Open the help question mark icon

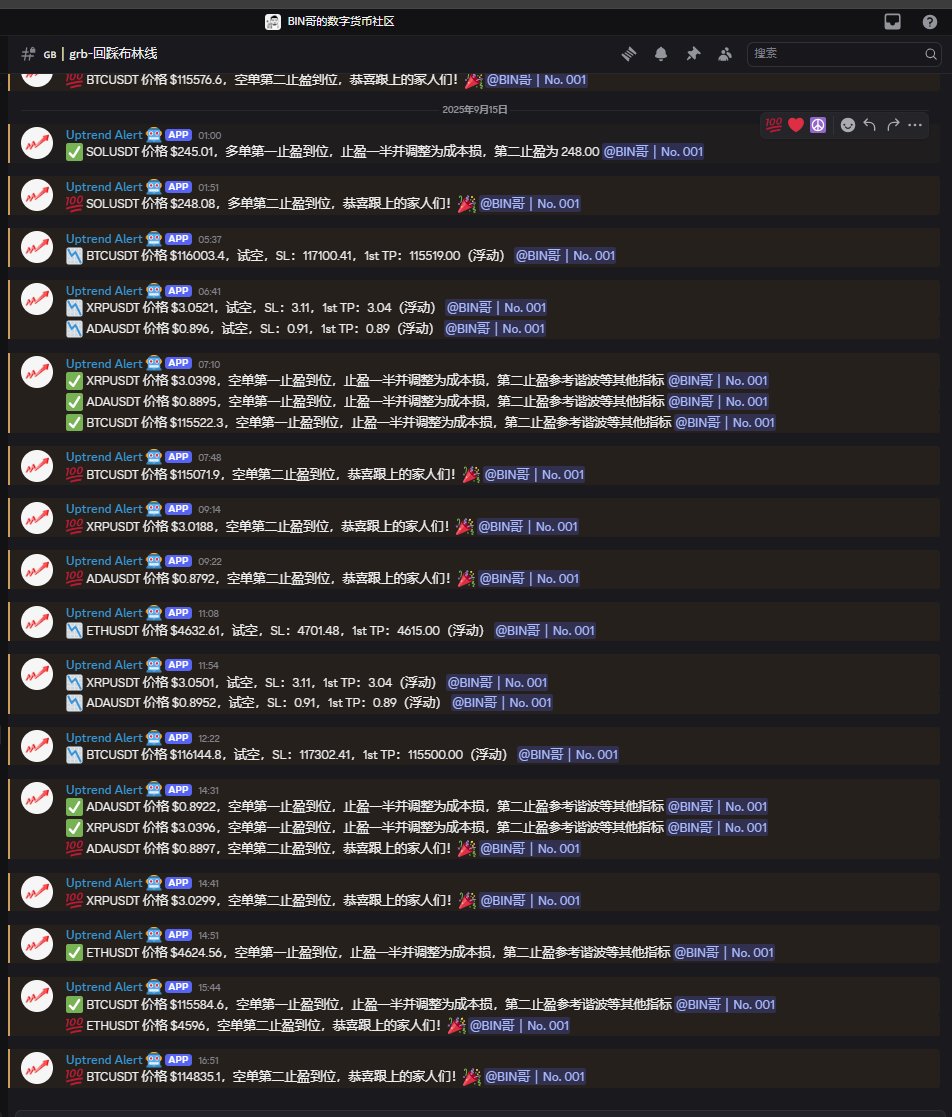tap(929, 21)
